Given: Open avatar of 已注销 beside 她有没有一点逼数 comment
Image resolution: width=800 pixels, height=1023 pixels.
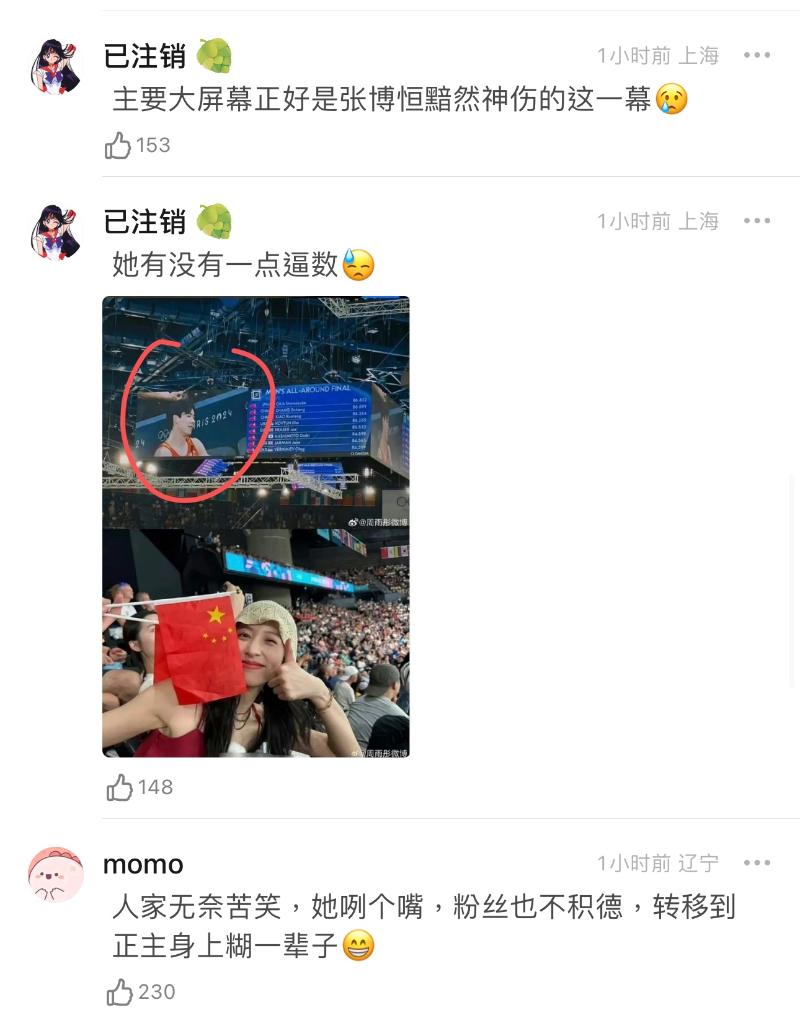Looking at the screenshot, I should click(x=56, y=232).
